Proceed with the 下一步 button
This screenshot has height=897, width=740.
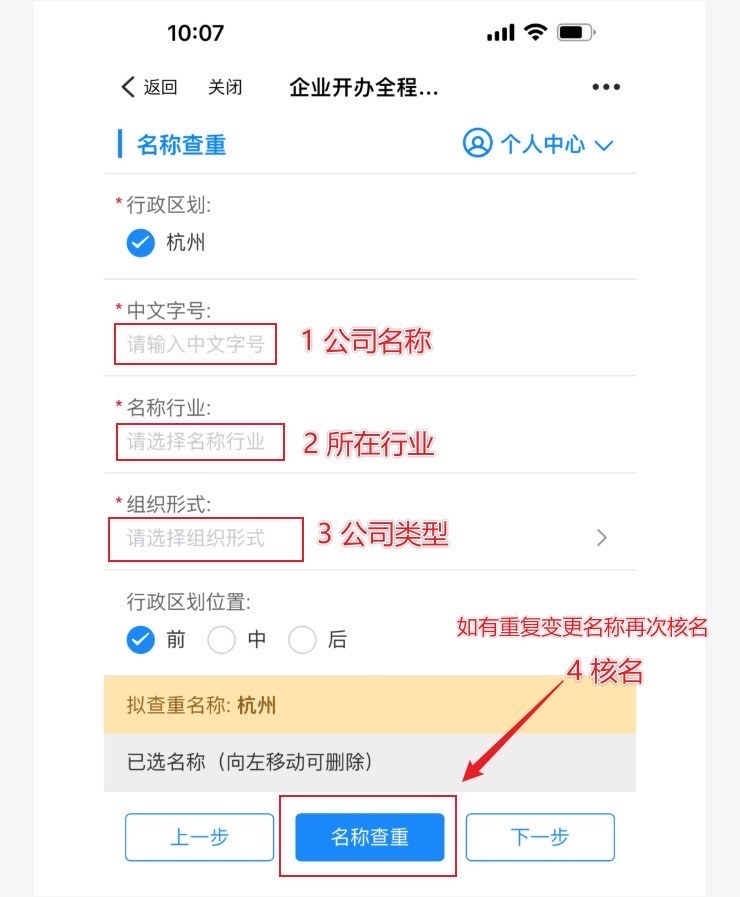pyautogui.click(x=540, y=838)
